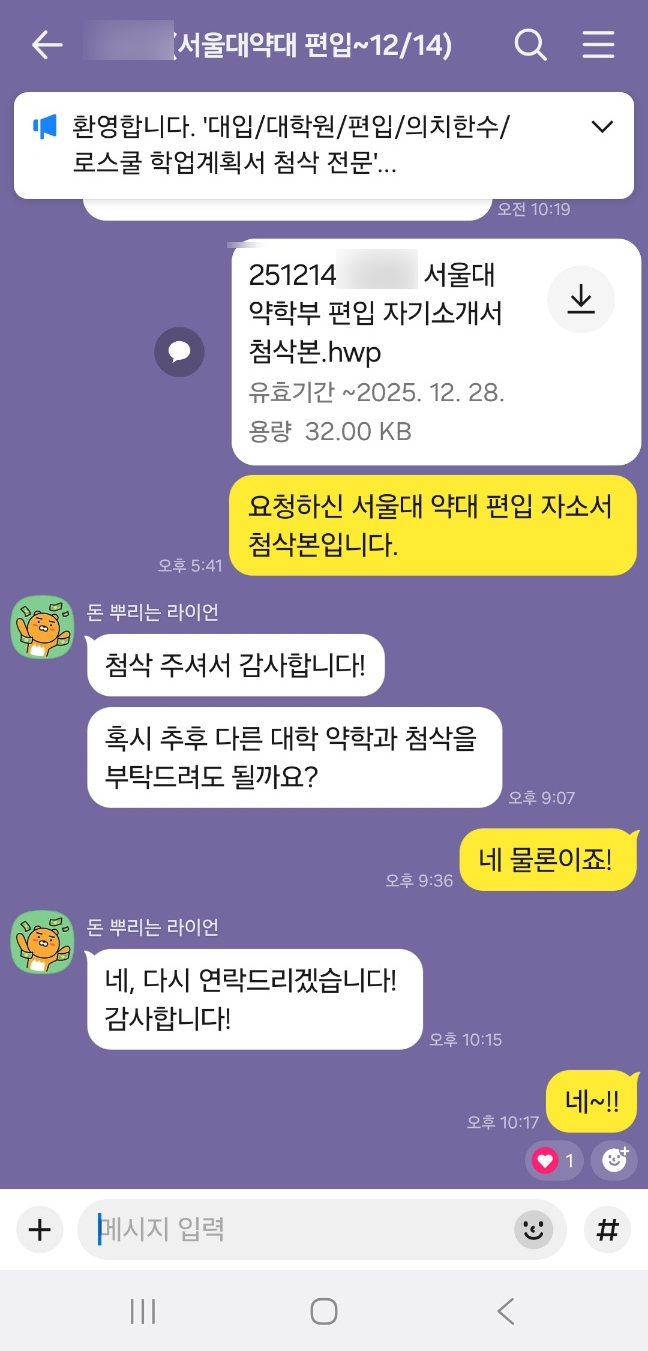This screenshot has width=648, height=1351.
Task: Tap the heart reaction with count 1
Action: click(555, 1160)
